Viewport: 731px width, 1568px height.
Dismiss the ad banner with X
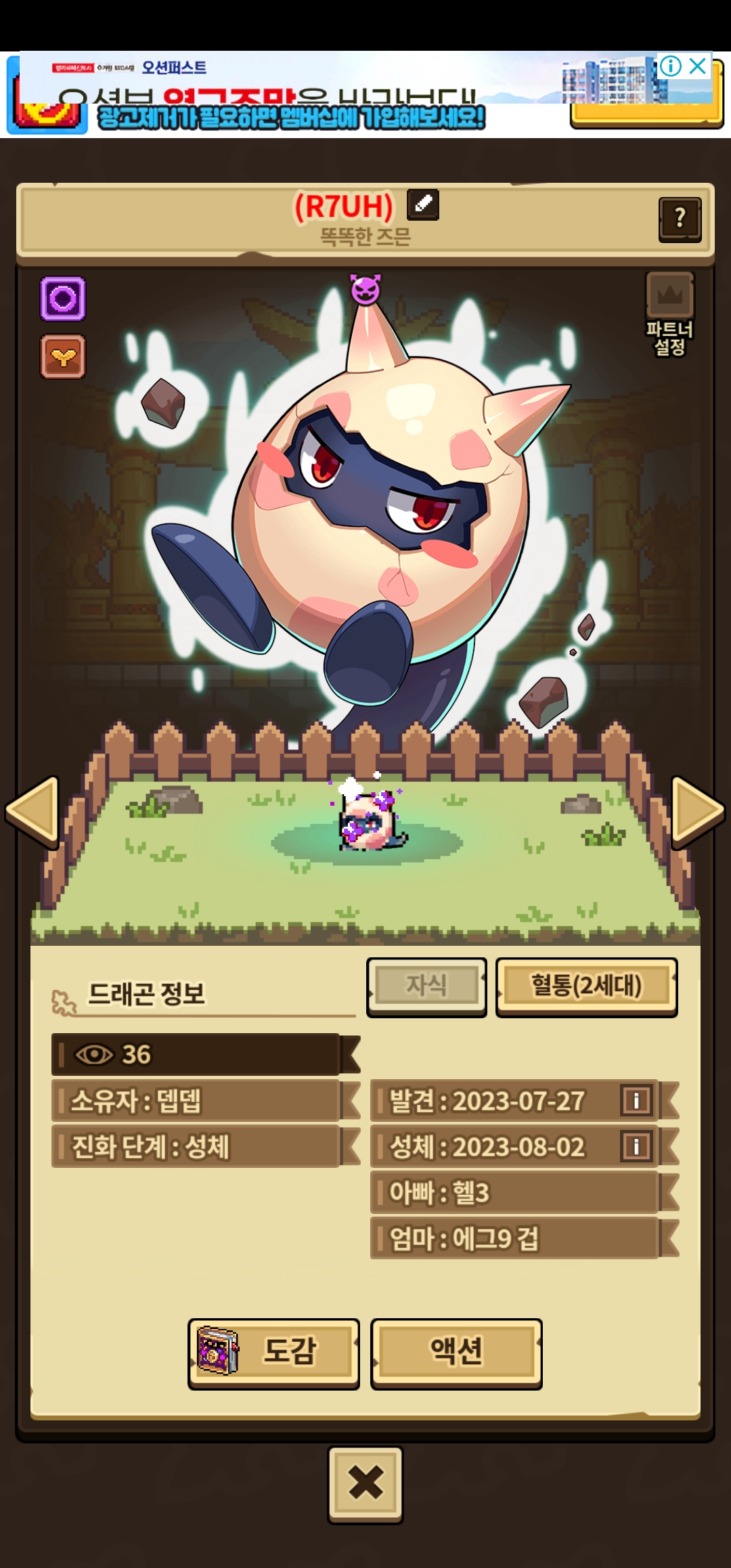coord(697,66)
